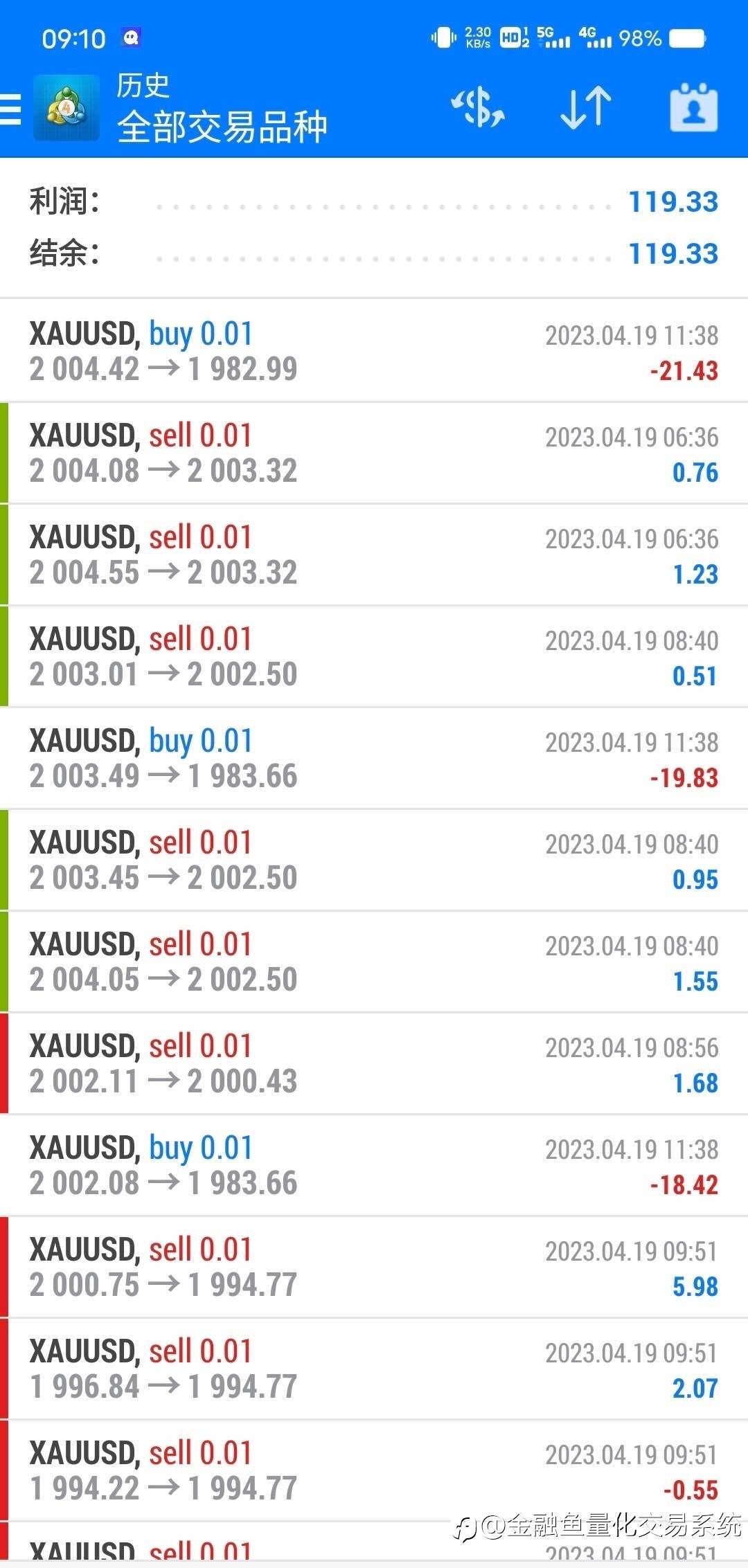Open the sell trade with 5.98 profit
Screen dimensions: 748x1568
tap(374, 1267)
